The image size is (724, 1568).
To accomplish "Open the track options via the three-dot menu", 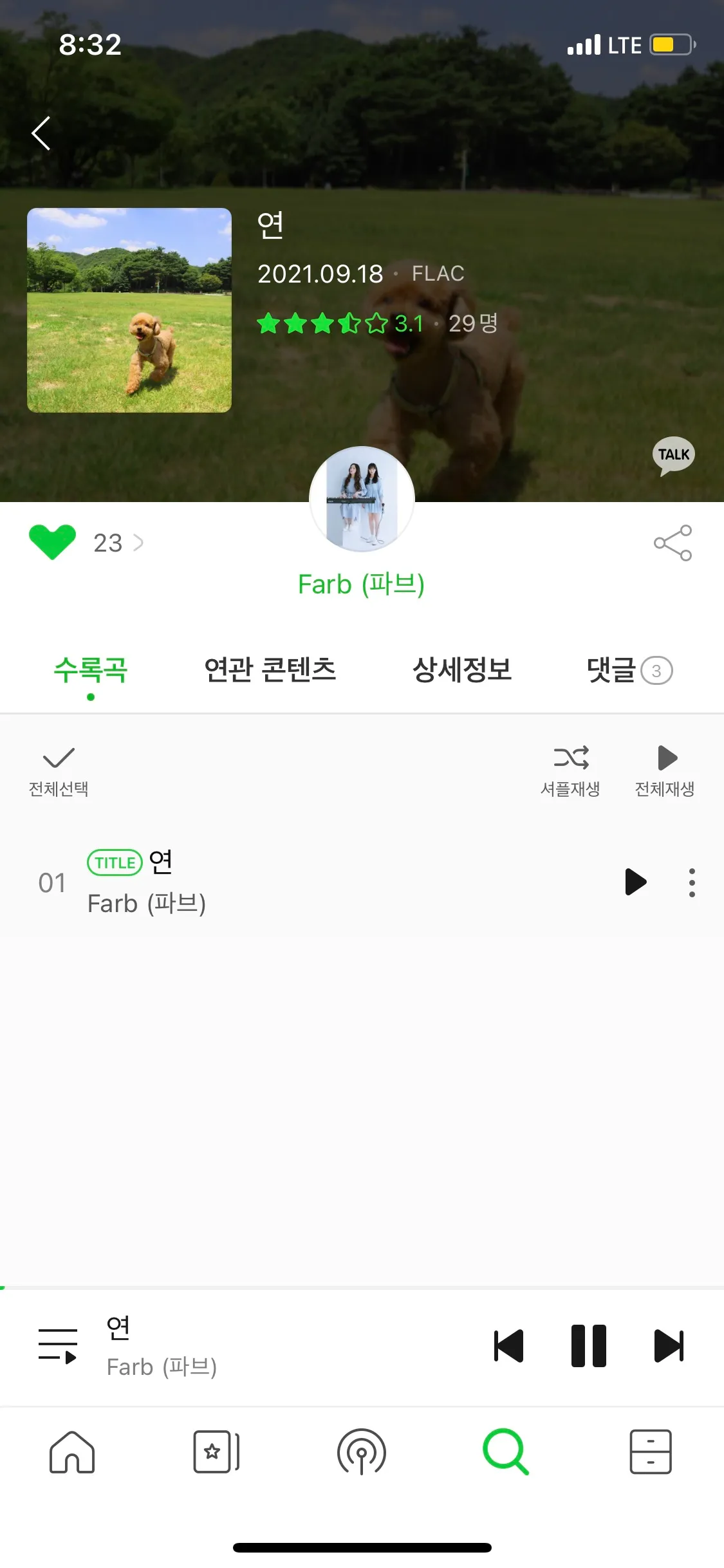I will (692, 882).
